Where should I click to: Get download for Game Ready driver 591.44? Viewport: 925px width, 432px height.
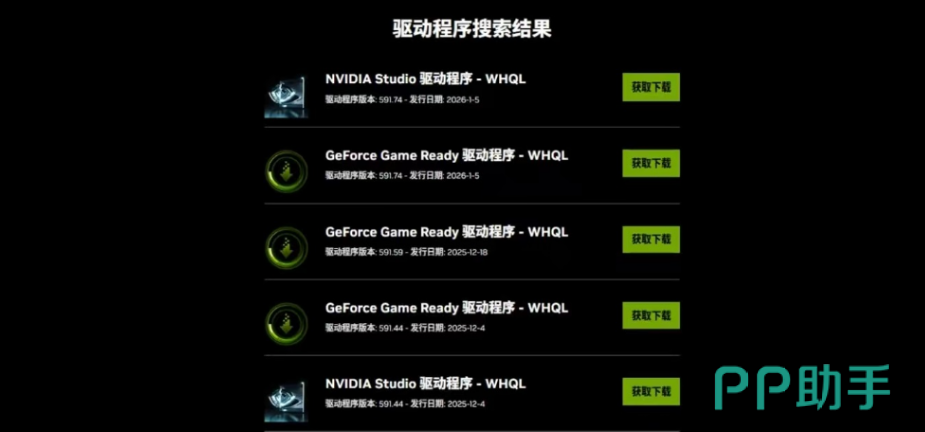(650, 315)
